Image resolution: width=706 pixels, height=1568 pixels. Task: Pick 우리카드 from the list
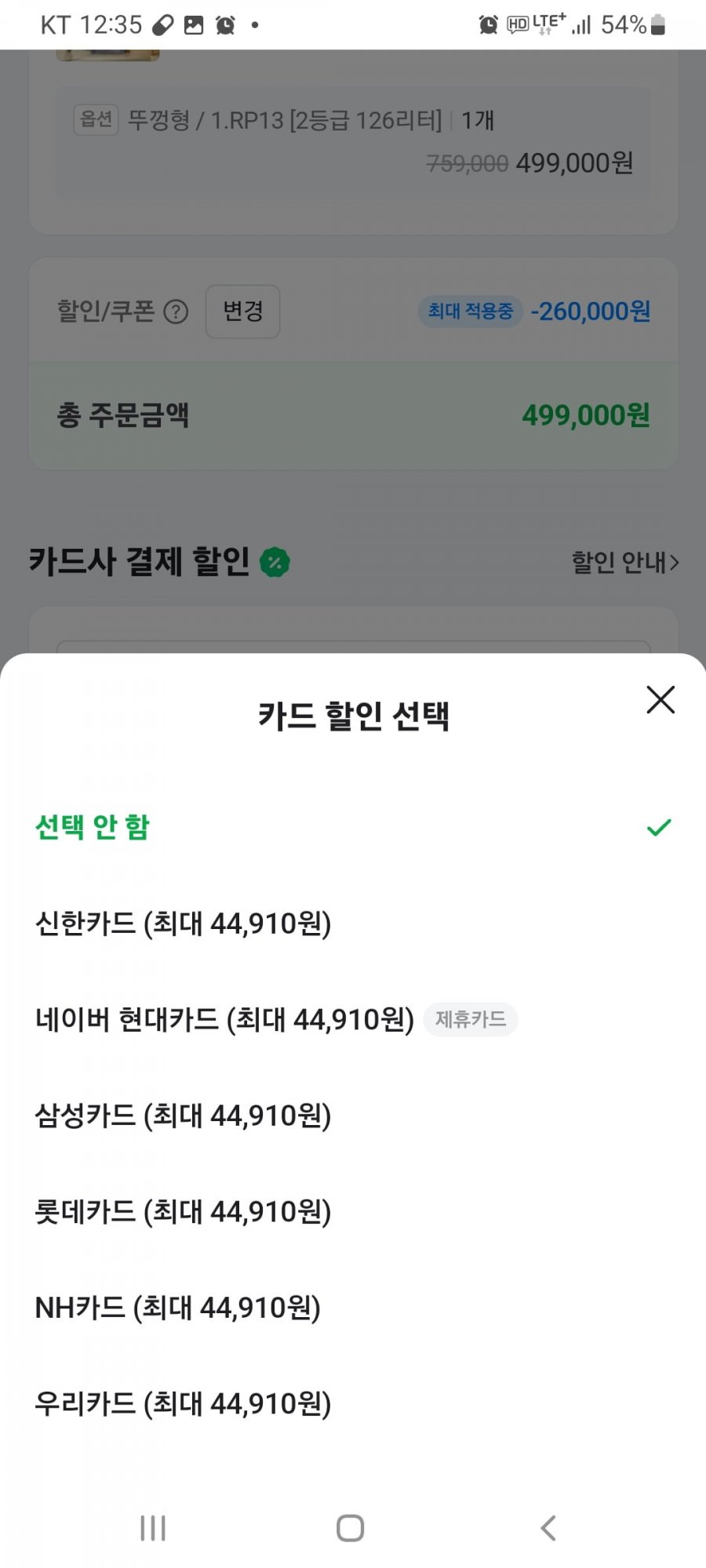pos(353,1403)
